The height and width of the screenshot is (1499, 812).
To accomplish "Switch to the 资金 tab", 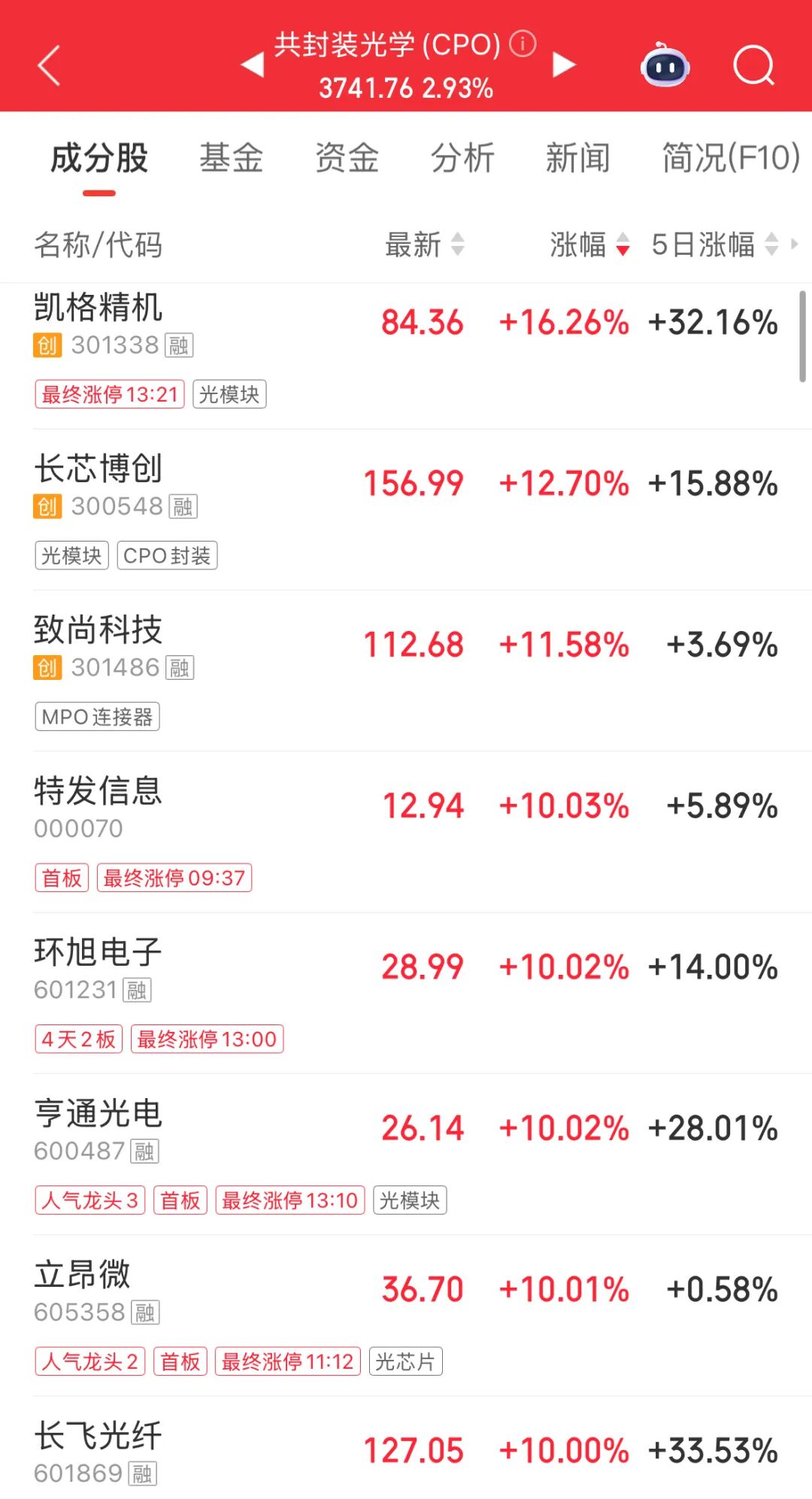I will pos(347,158).
